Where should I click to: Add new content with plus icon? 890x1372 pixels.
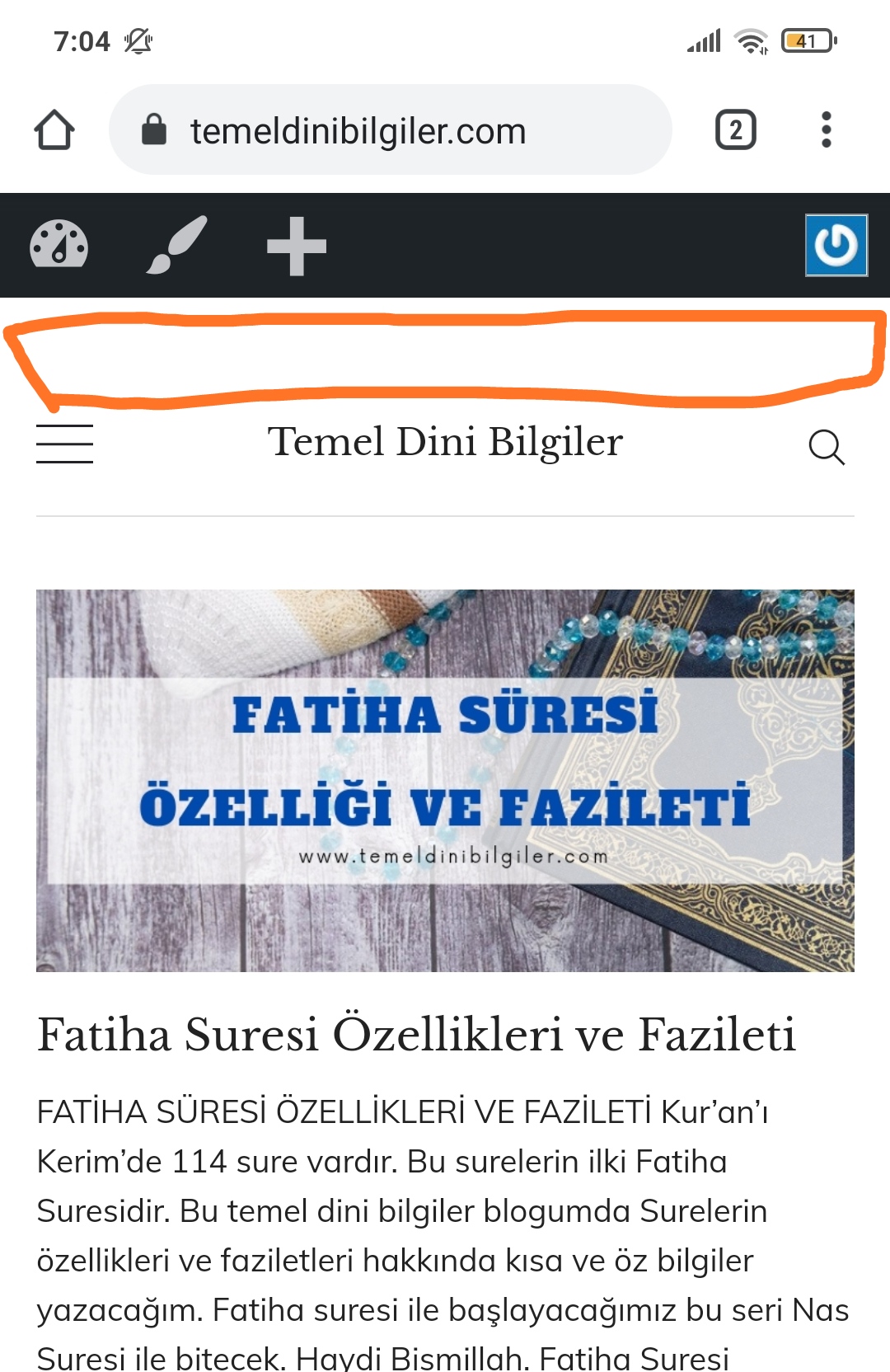297,245
